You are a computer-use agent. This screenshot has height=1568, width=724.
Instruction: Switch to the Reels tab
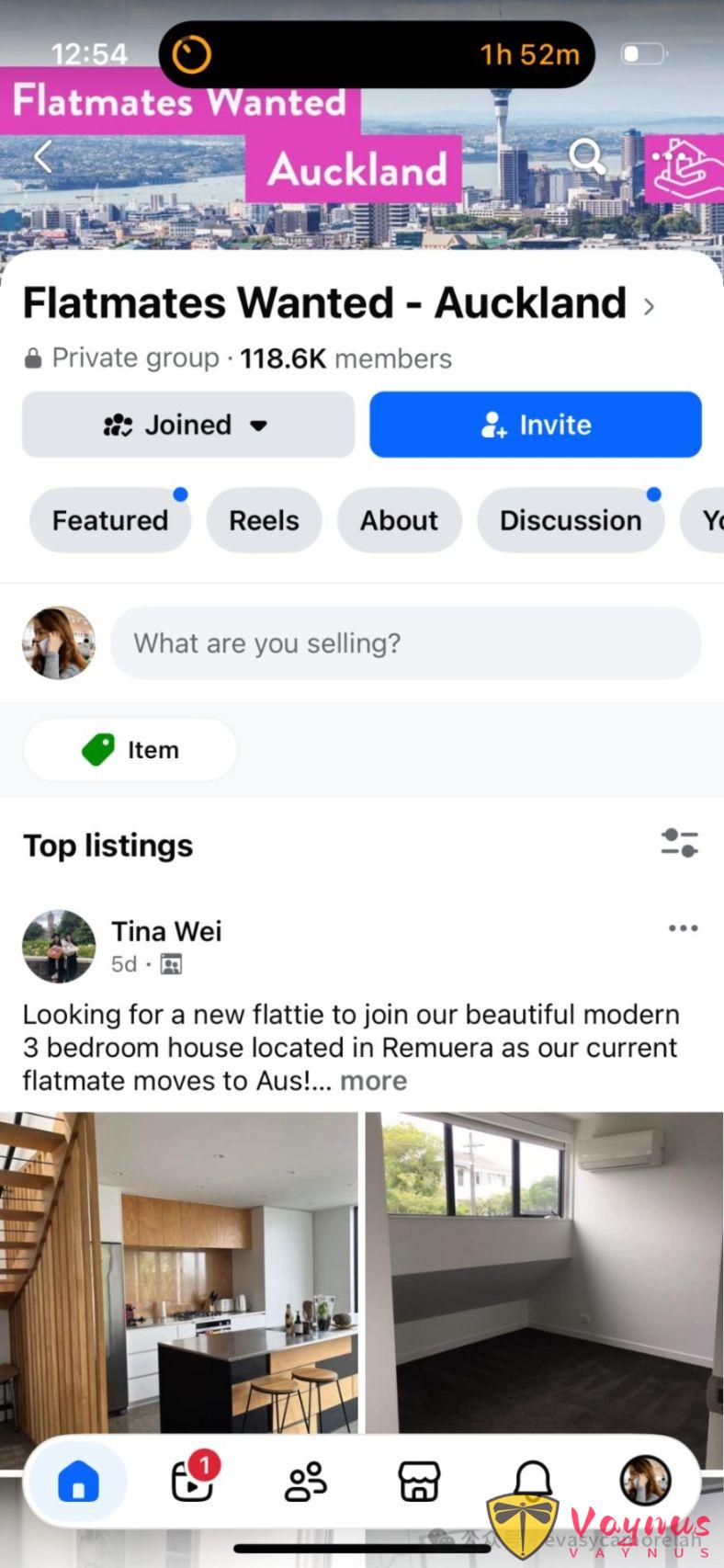pos(264,520)
